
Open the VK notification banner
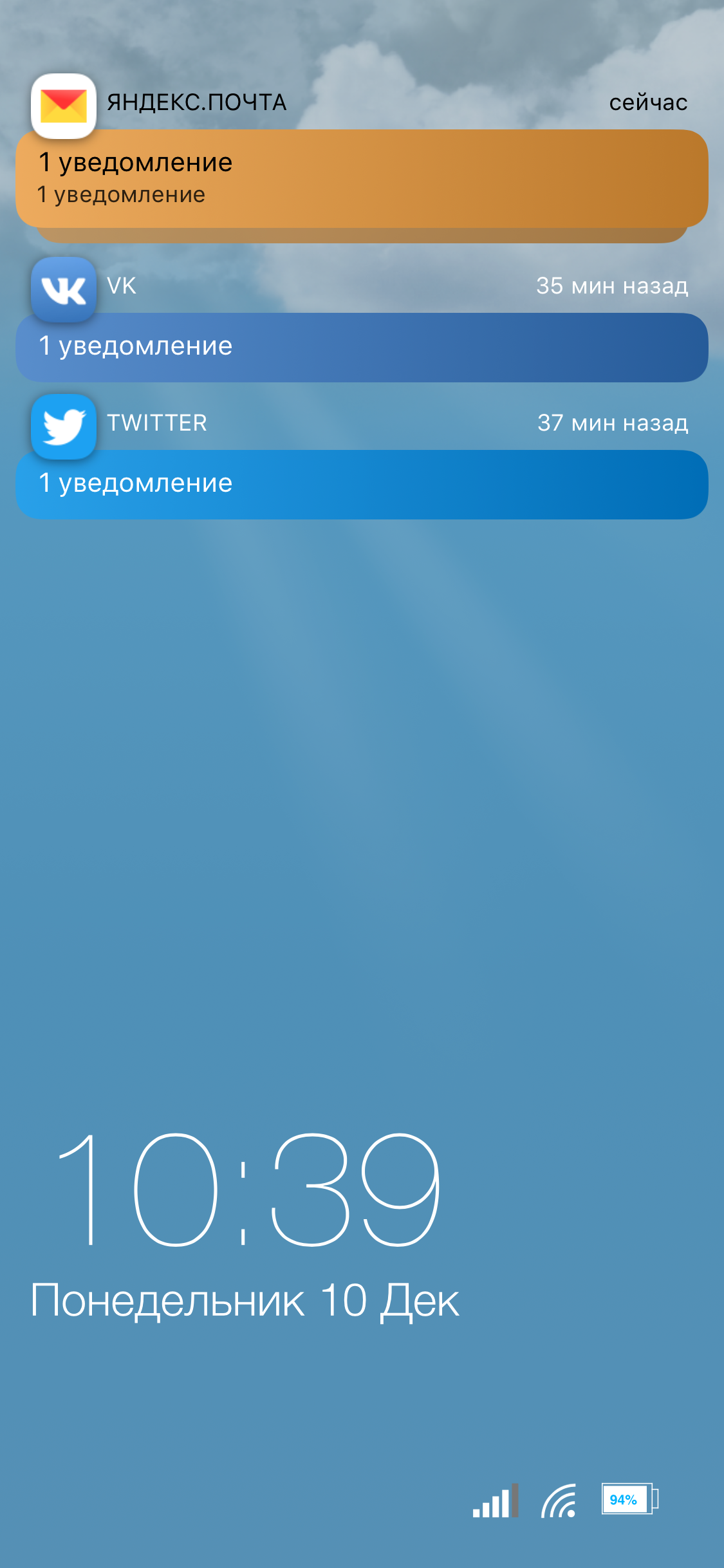coord(362,348)
